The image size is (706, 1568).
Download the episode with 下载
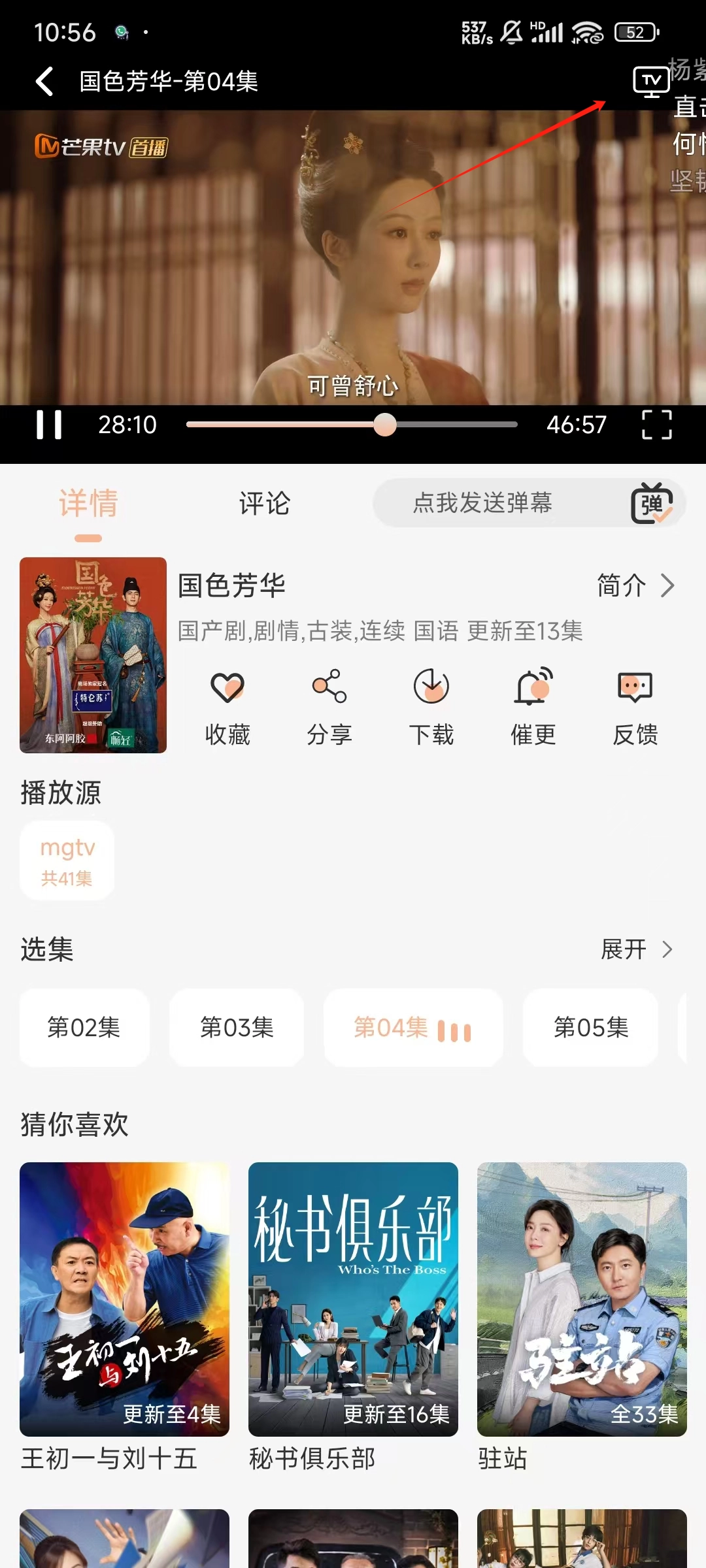coord(431,706)
